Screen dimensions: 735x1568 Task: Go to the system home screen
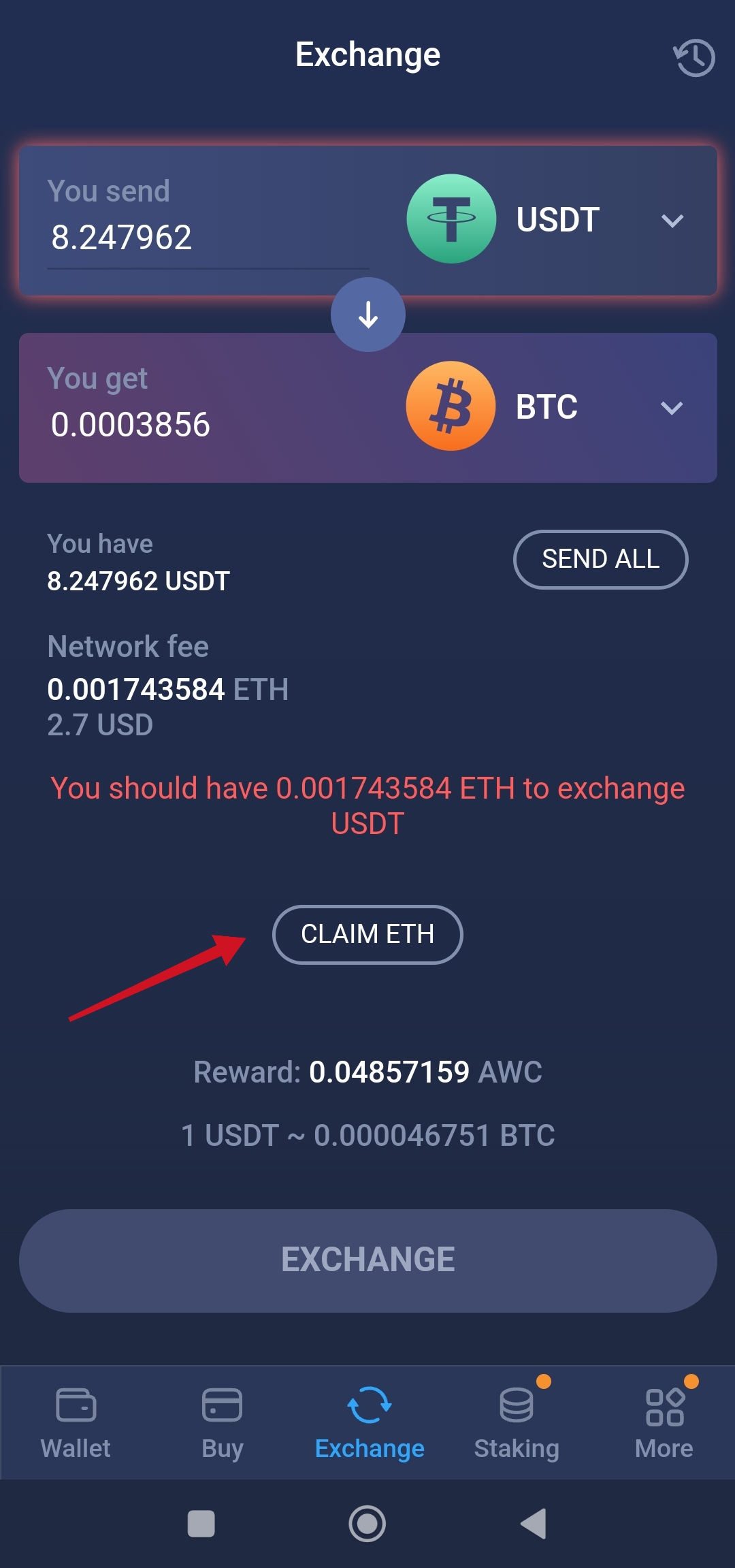(367, 1524)
